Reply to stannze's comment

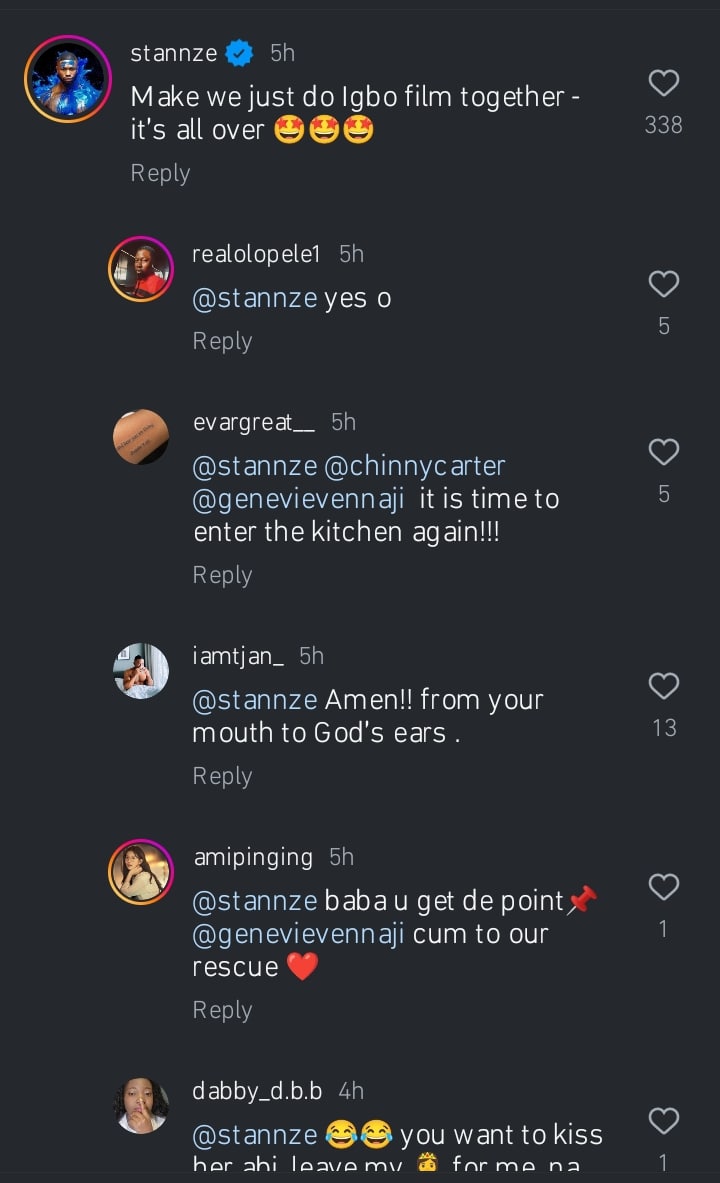tap(160, 173)
